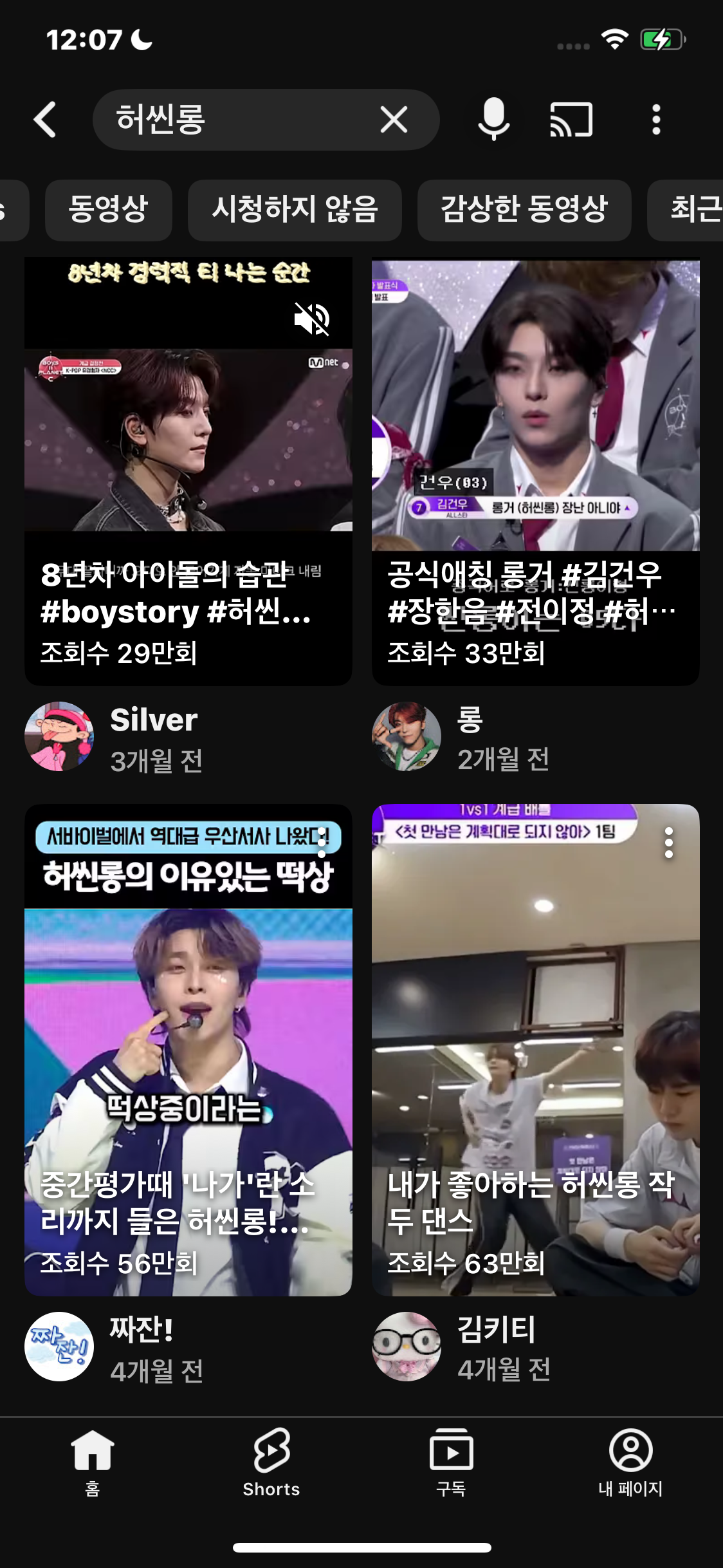723x1568 pixels.
Task: Clear the search query text
Action: (x=394, y=120)
